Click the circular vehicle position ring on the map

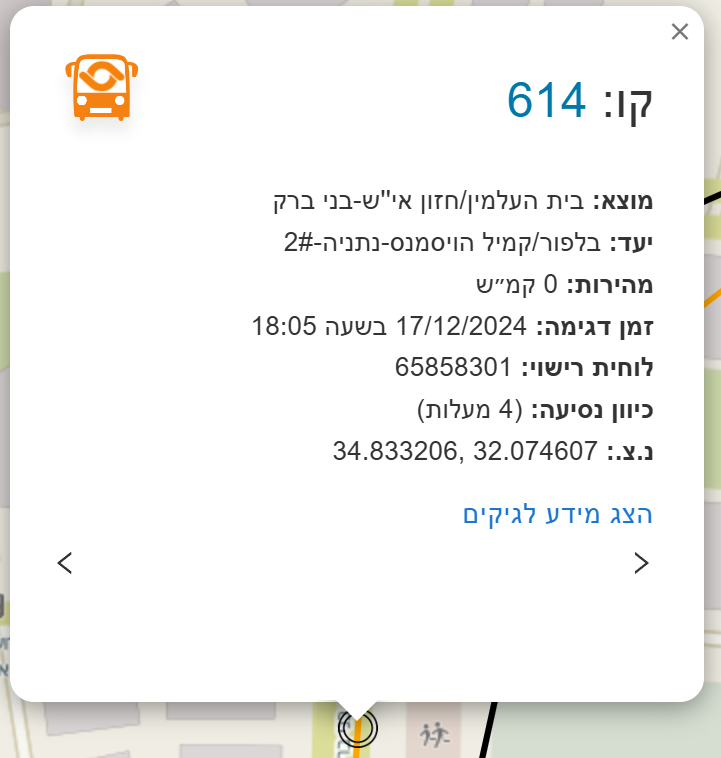357,728
